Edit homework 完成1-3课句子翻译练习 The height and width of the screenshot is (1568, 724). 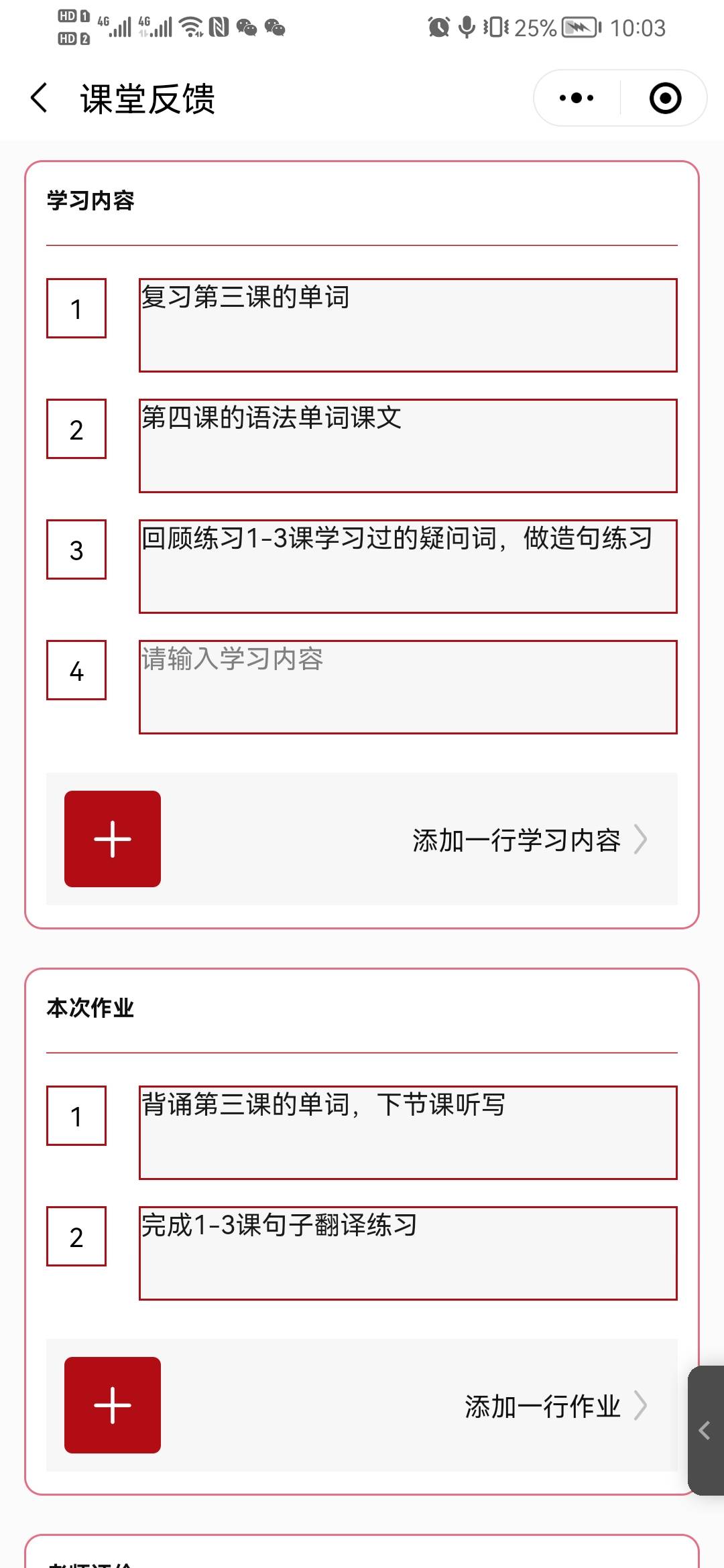point(408,1254)
